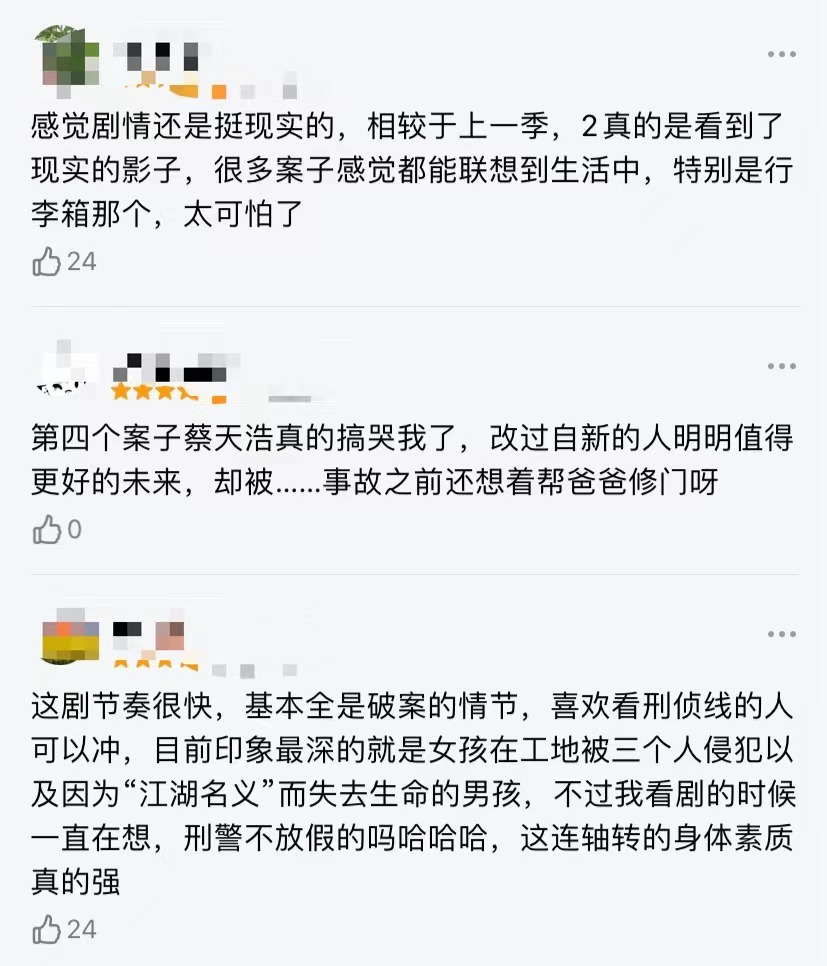
Task: Open more options for the 第四个案子 comment
Action: pos(781,367)
